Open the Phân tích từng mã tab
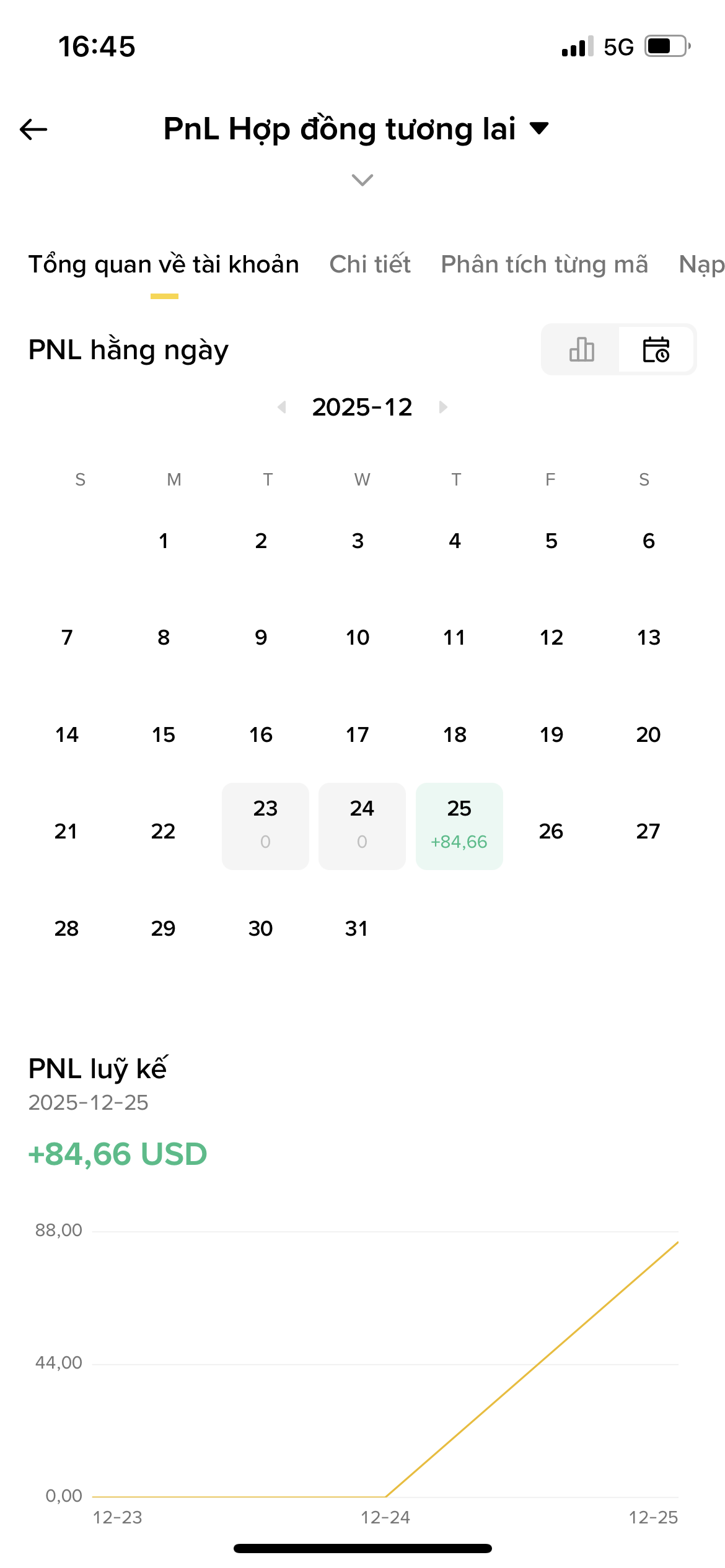Viewport: 725px width, 1568px height. (x=544, y=264)
